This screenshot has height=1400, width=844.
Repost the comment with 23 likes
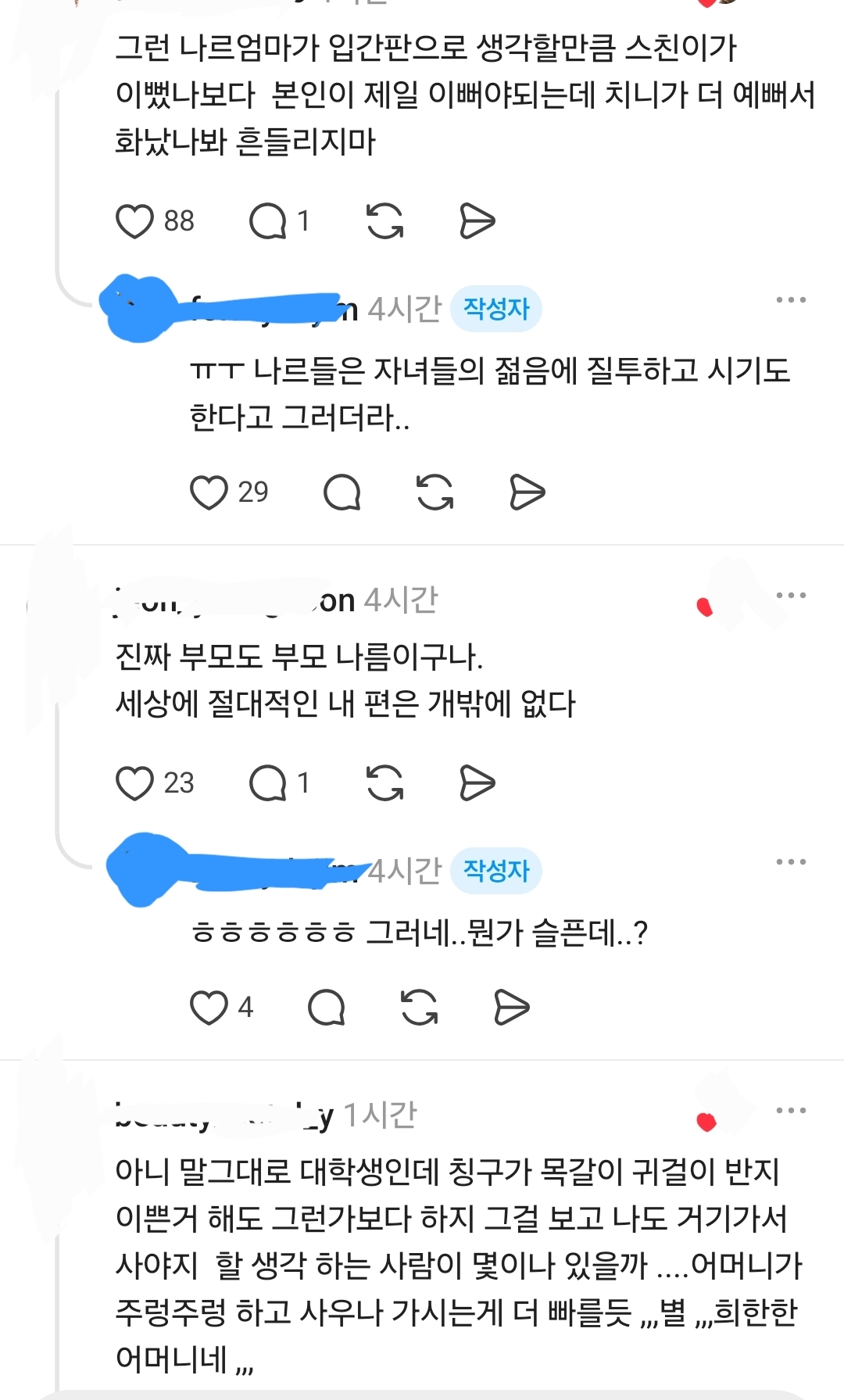click(x=385, y=783)
